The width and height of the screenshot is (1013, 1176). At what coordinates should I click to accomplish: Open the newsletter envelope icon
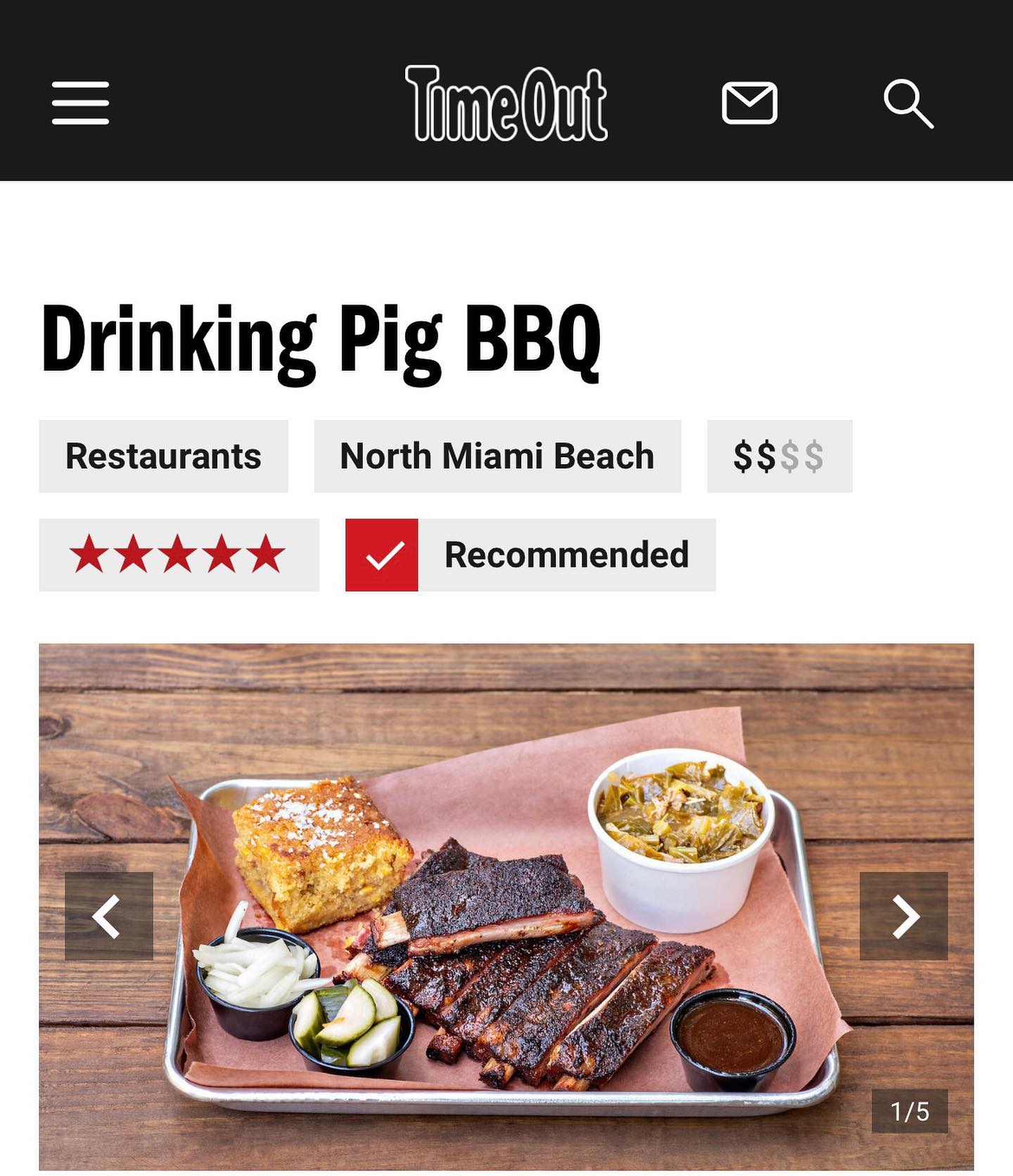[749, 103]
